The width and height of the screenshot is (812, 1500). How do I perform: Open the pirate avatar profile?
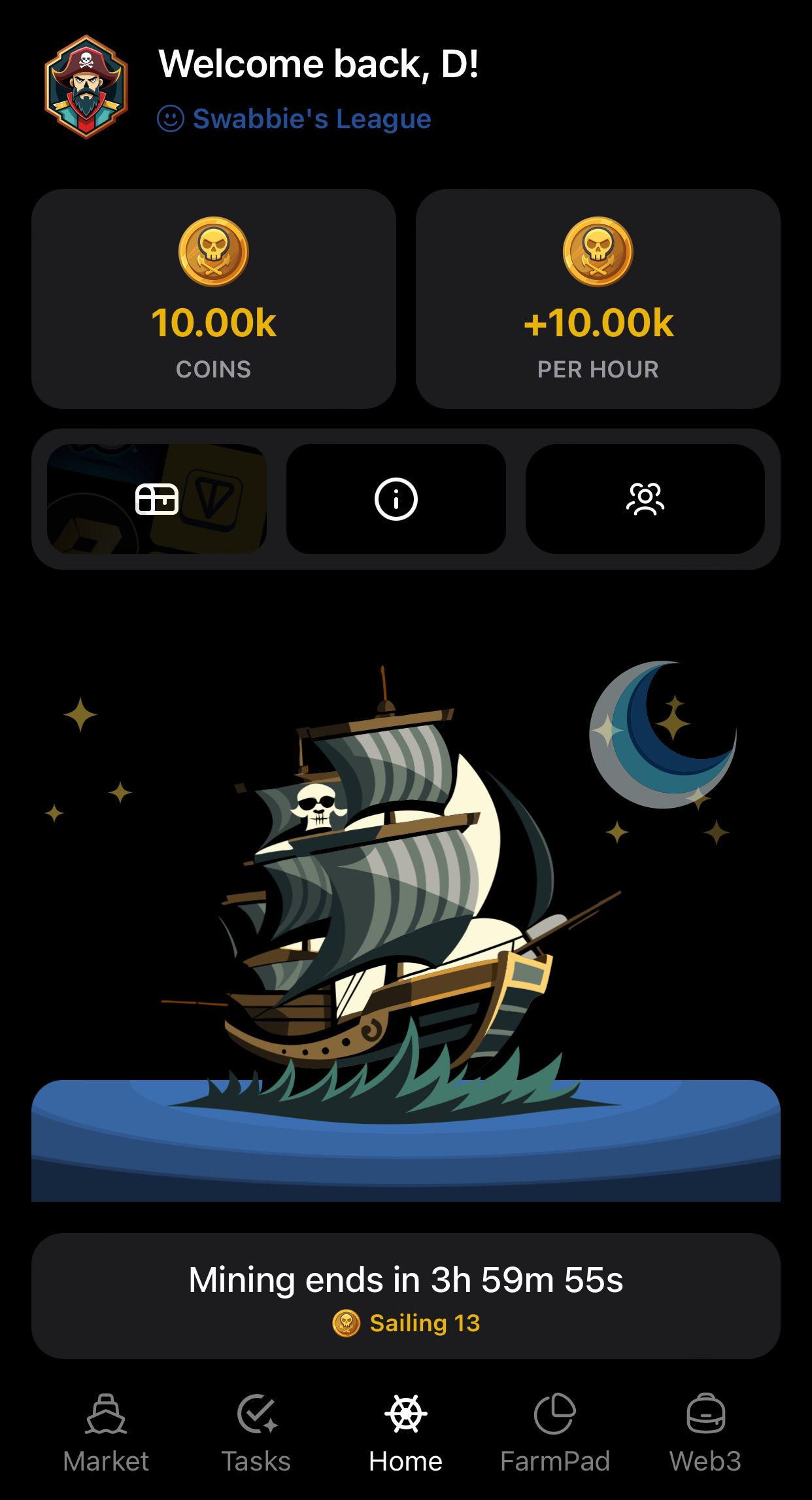[88, 88]
